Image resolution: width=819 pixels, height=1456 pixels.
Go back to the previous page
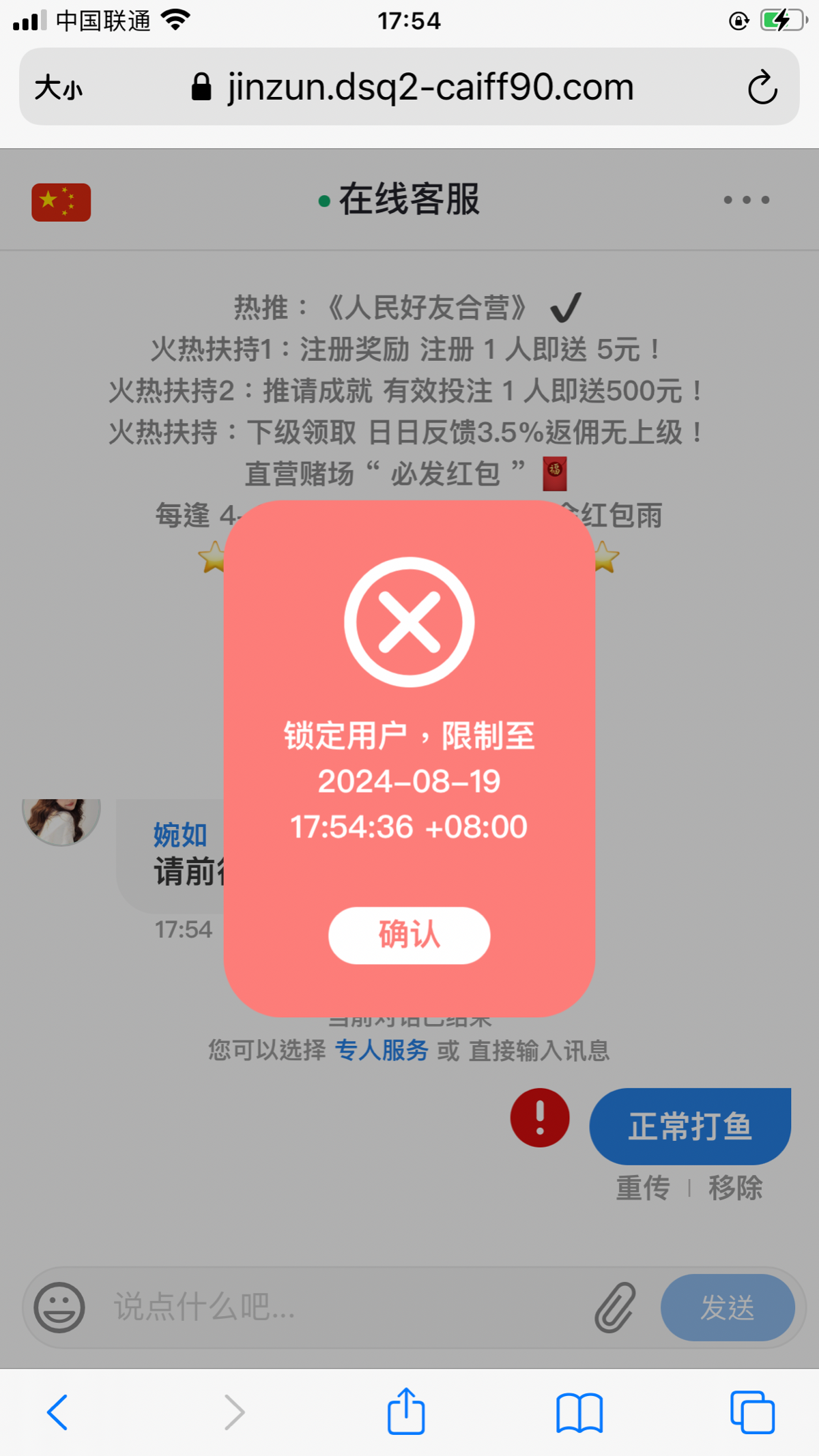[57, 1412]
